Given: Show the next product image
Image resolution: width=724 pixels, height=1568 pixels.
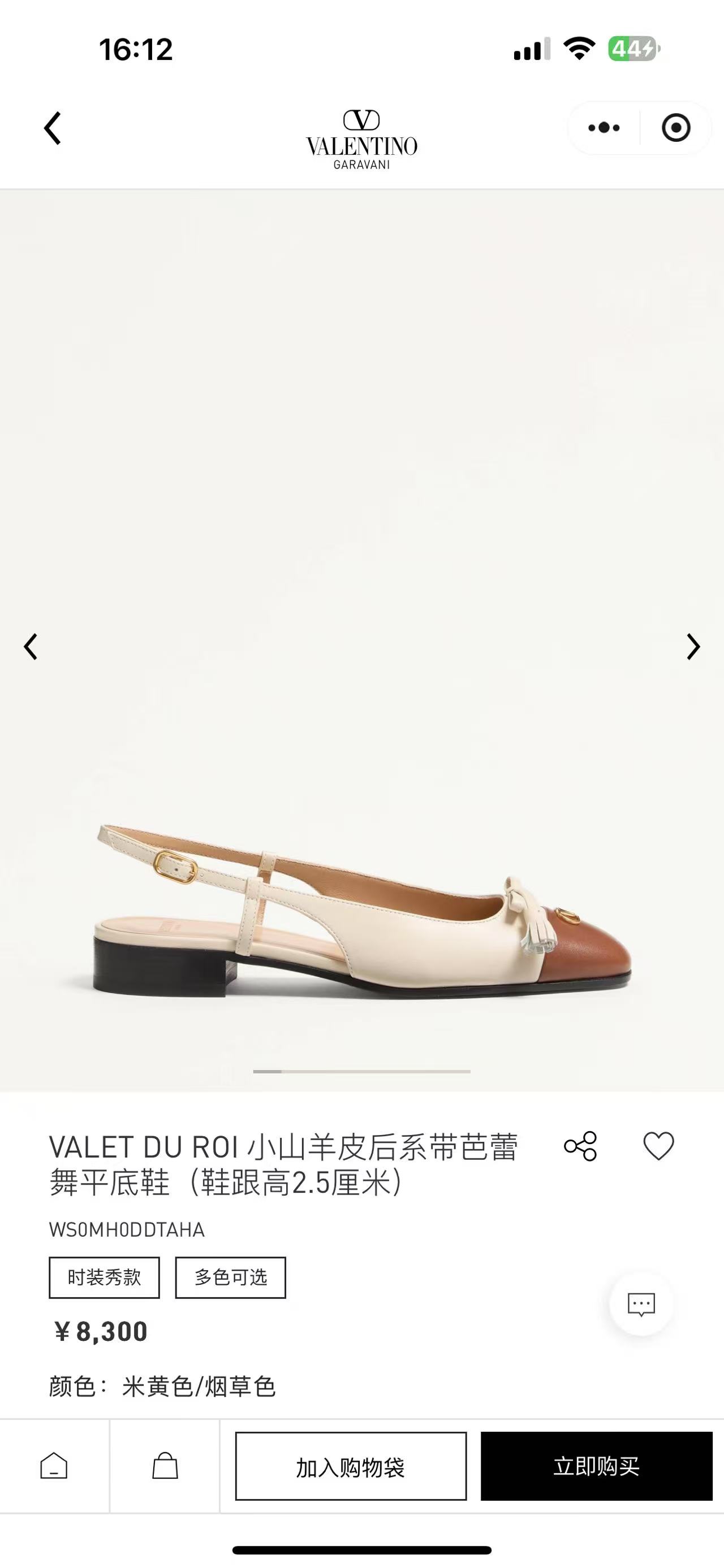Looking at the screenshot, I should 693,647.
